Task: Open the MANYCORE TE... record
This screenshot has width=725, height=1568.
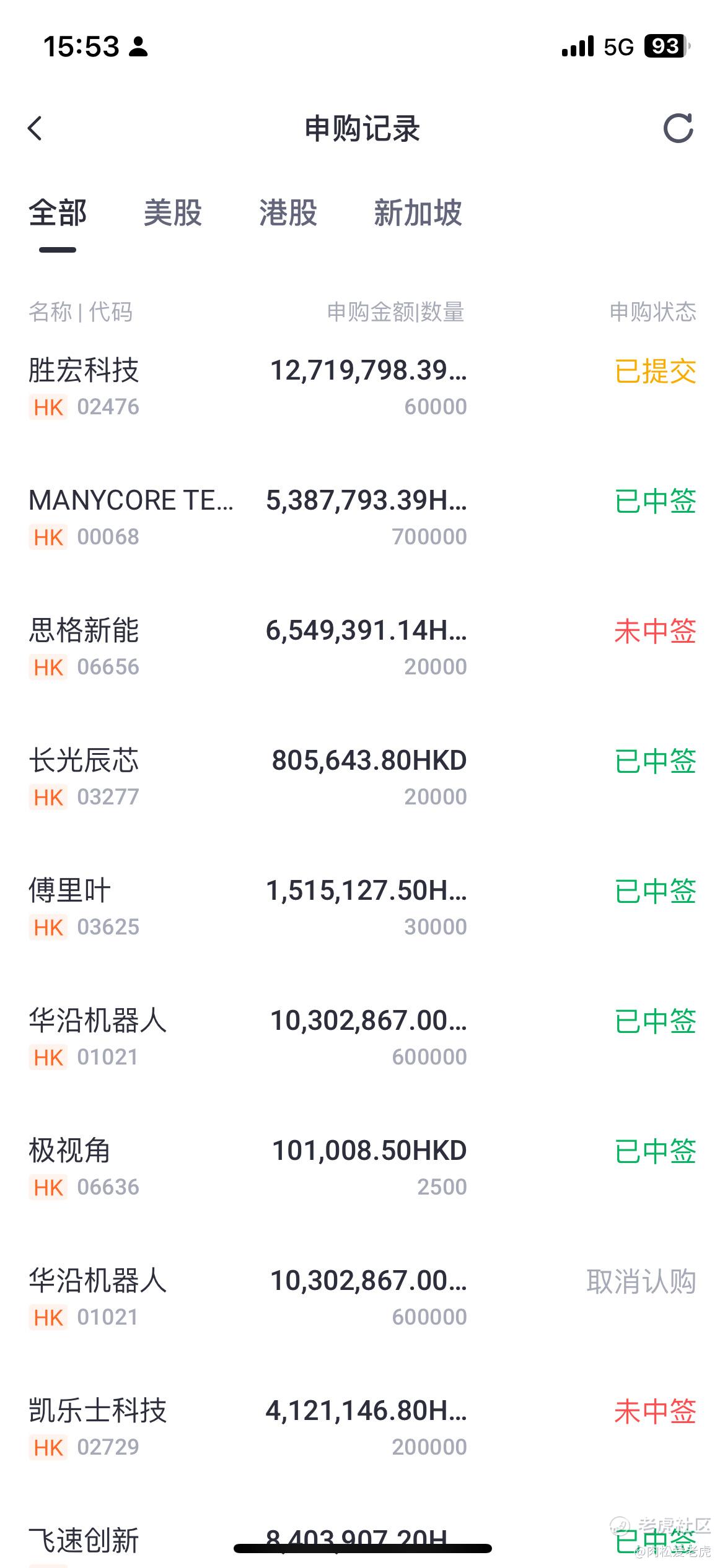Action: click(x=362, y=518)
